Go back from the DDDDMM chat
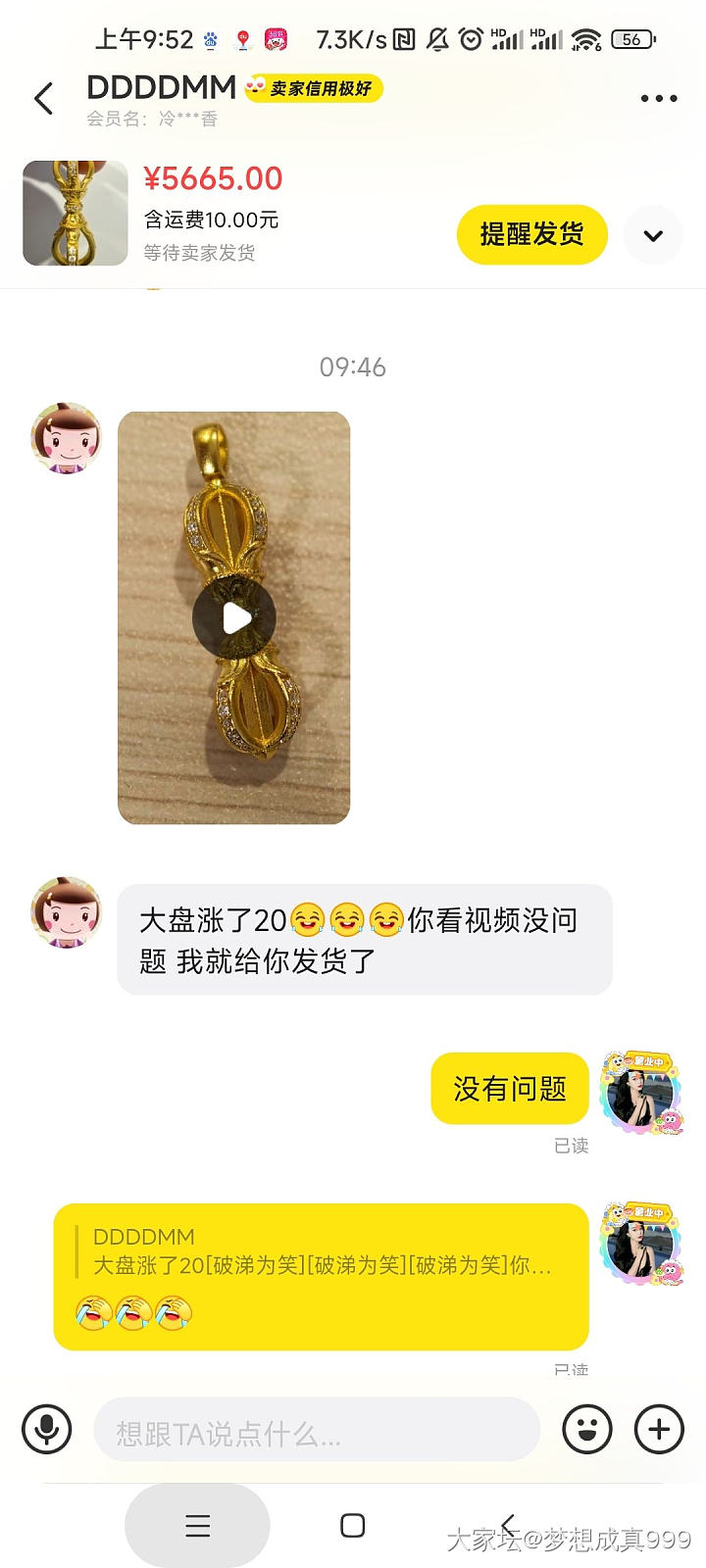This screenshot has height=1568, width=706. click(43, 99)
